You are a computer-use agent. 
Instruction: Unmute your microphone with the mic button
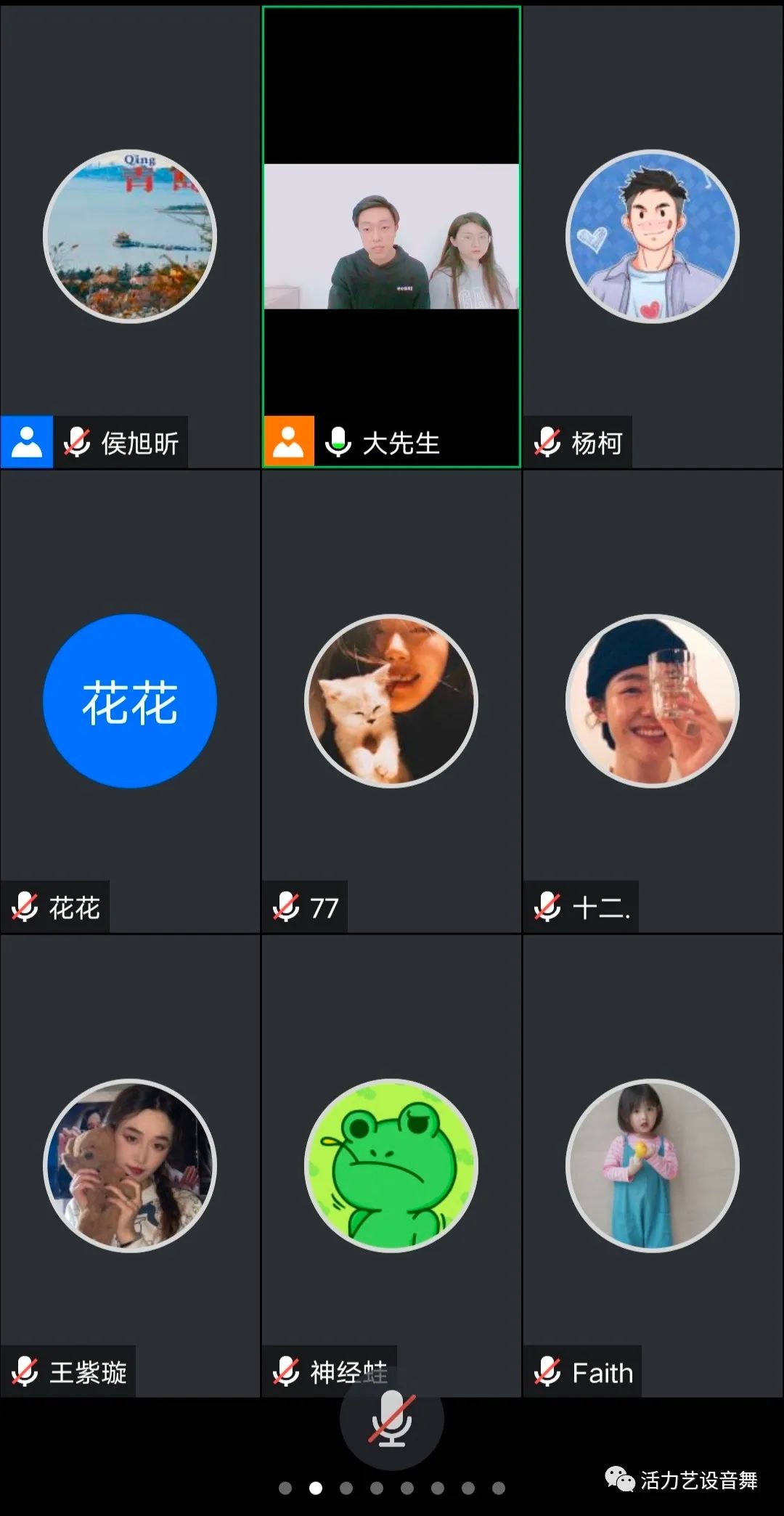coord(391,1419)
